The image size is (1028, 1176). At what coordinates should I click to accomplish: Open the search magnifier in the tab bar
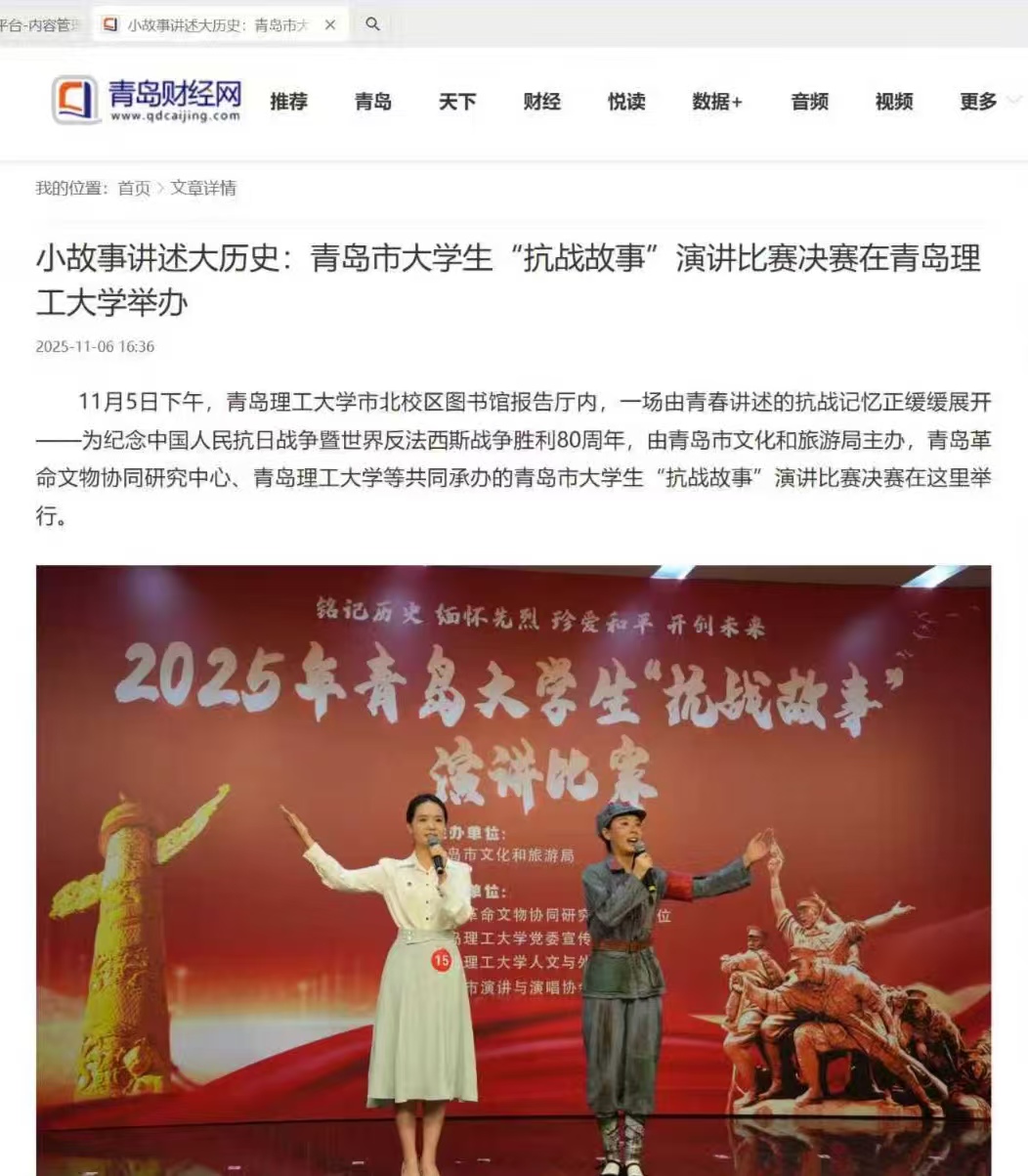tap(372, 24)
